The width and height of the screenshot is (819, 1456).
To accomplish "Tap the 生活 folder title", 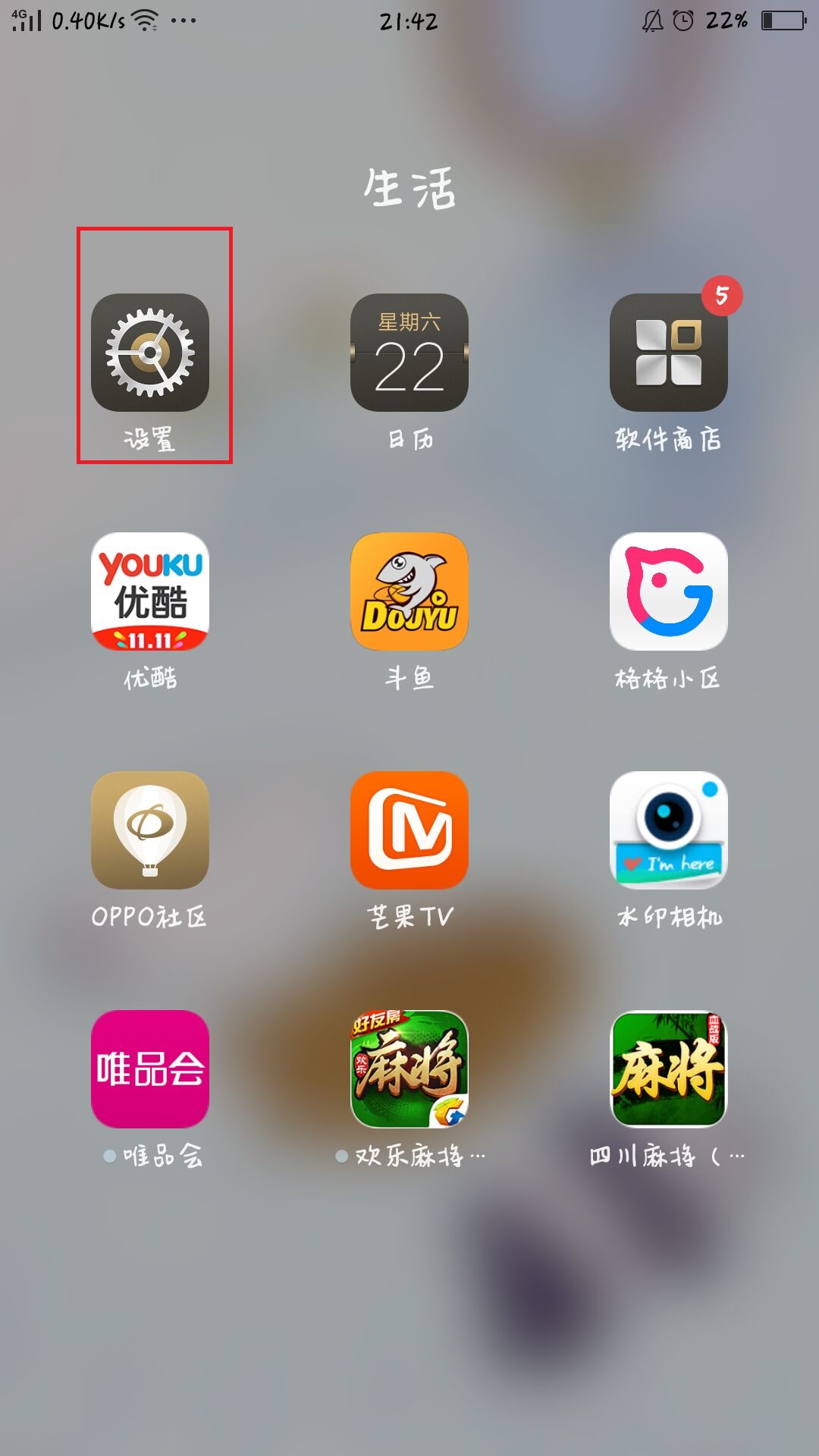I will click(x=409, y=188).
